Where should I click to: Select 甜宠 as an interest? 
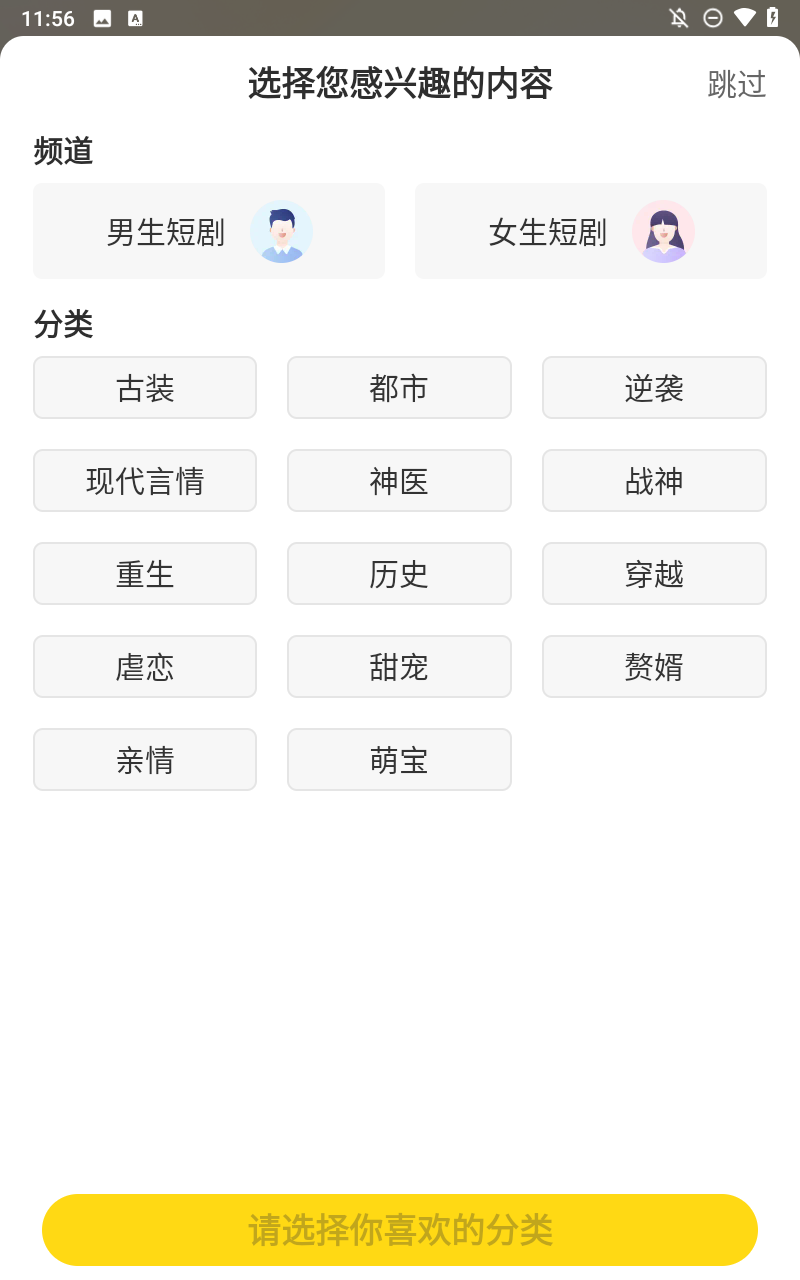pos(399,667)
